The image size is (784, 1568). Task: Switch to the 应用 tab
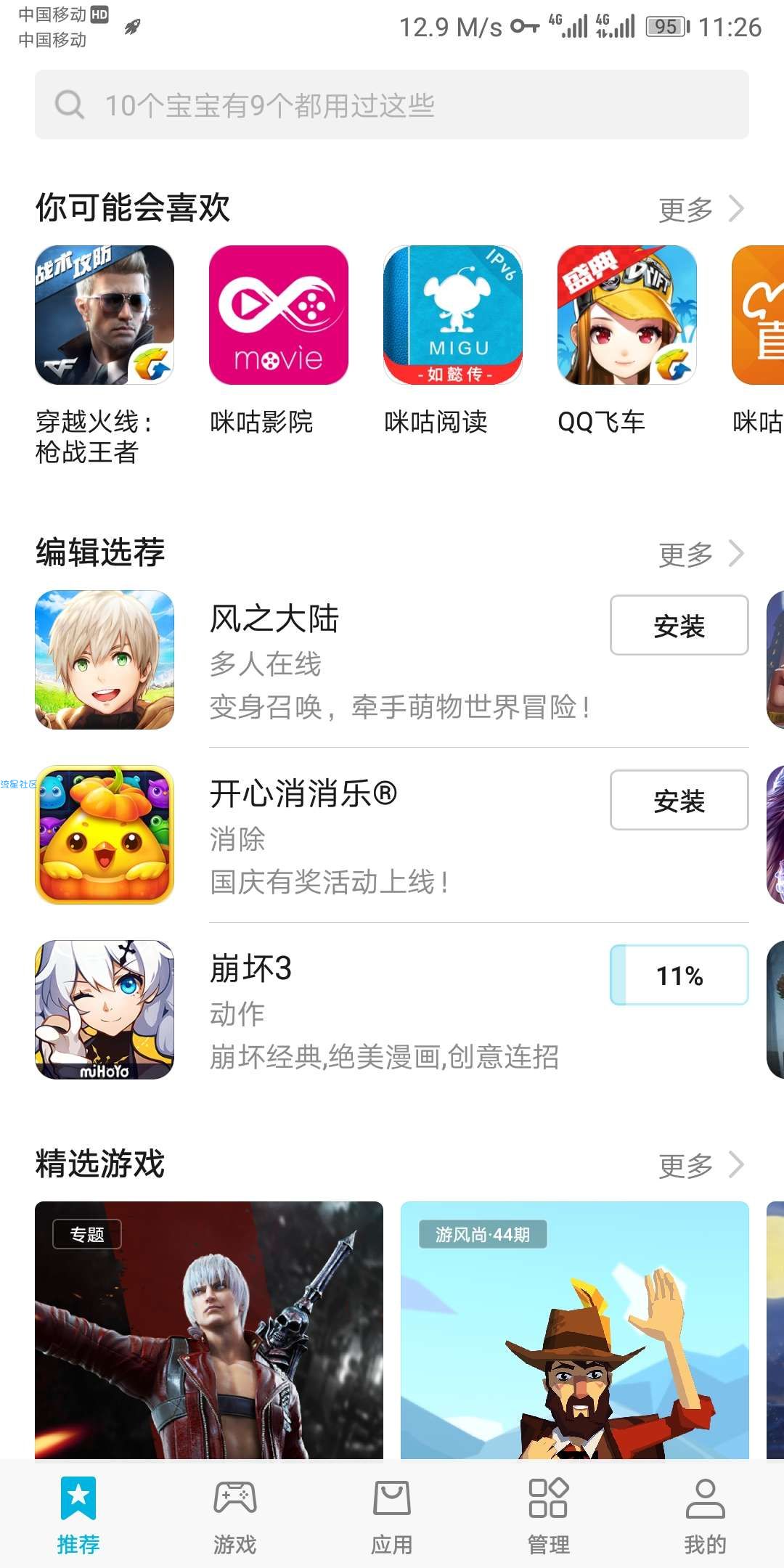392,1514
